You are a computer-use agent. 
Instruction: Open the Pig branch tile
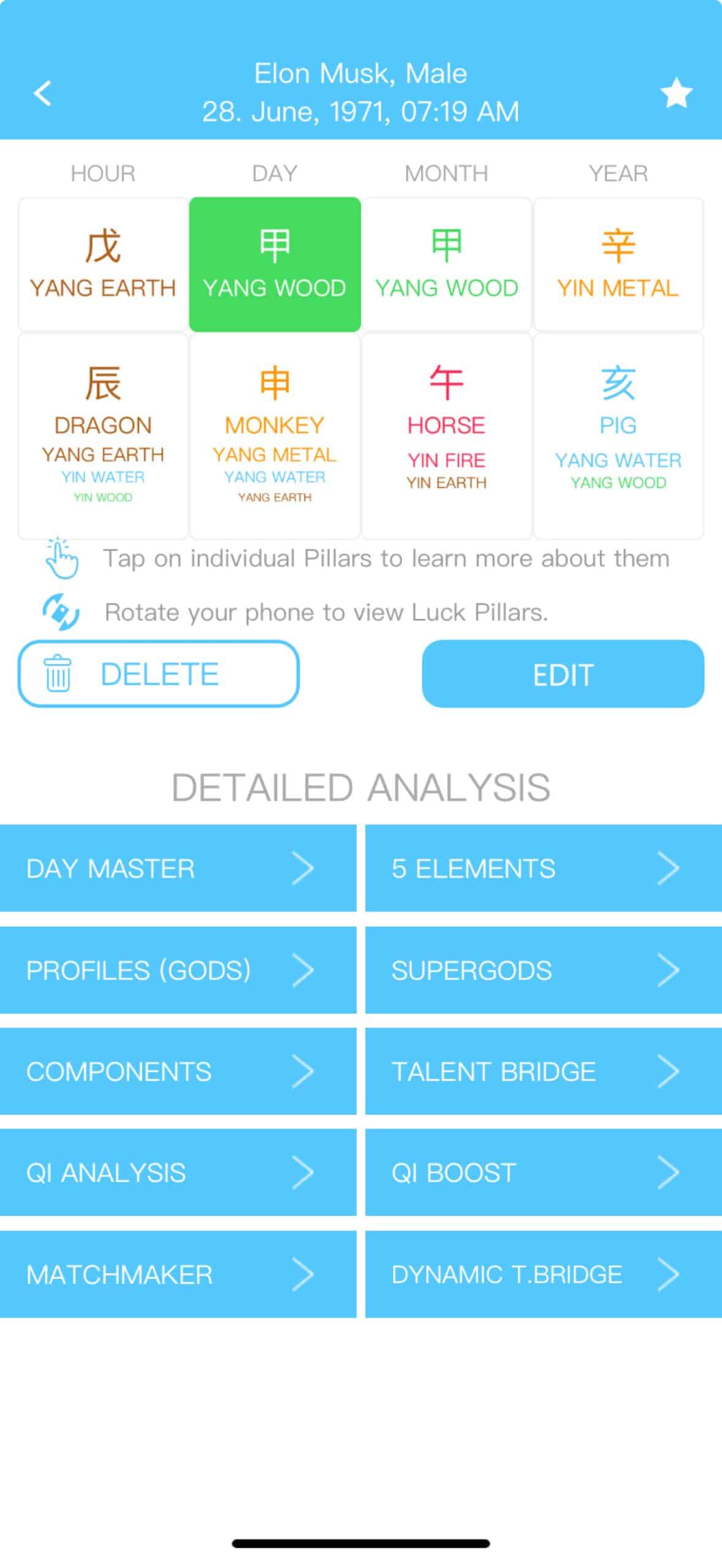pyautogui.click(x=618, y=435)
